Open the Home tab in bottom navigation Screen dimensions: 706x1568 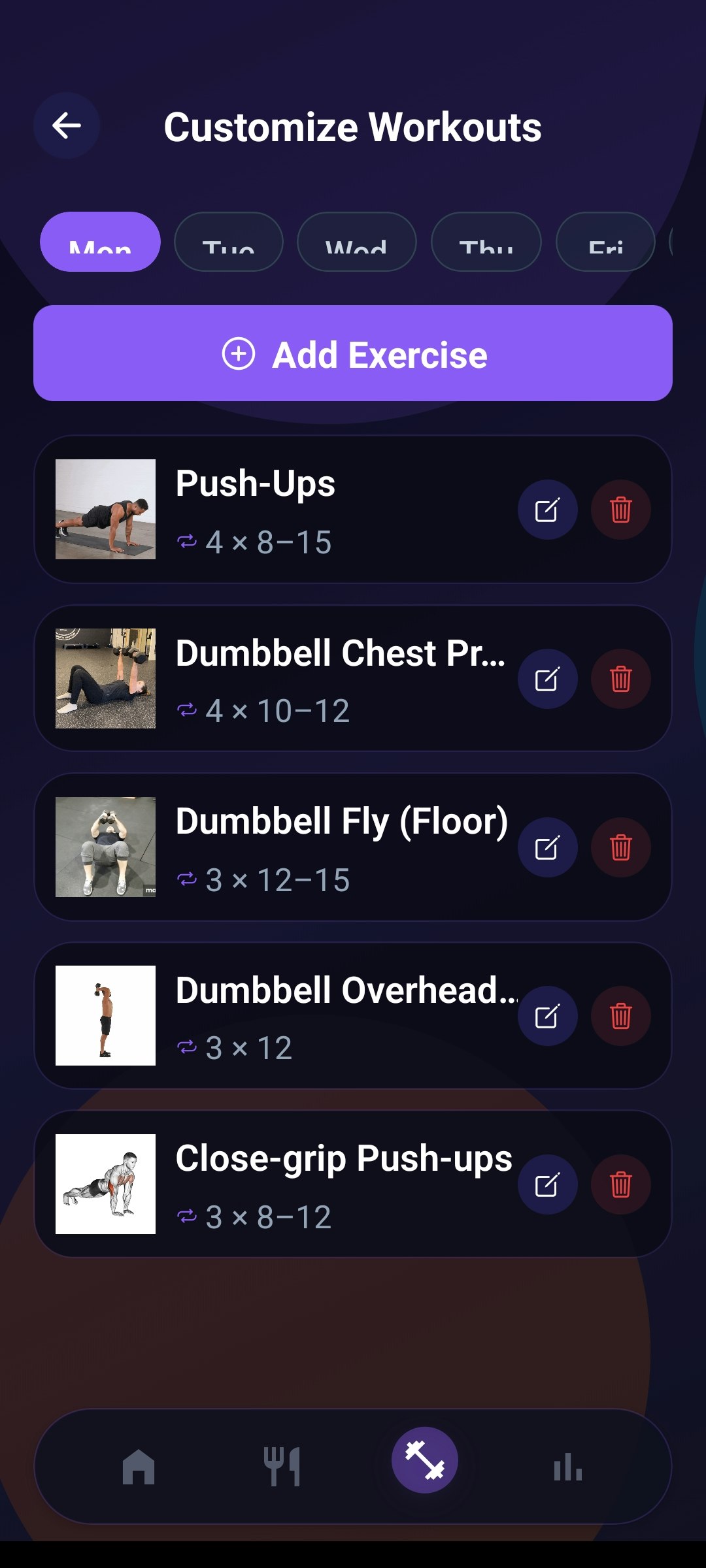(139, 1467)
